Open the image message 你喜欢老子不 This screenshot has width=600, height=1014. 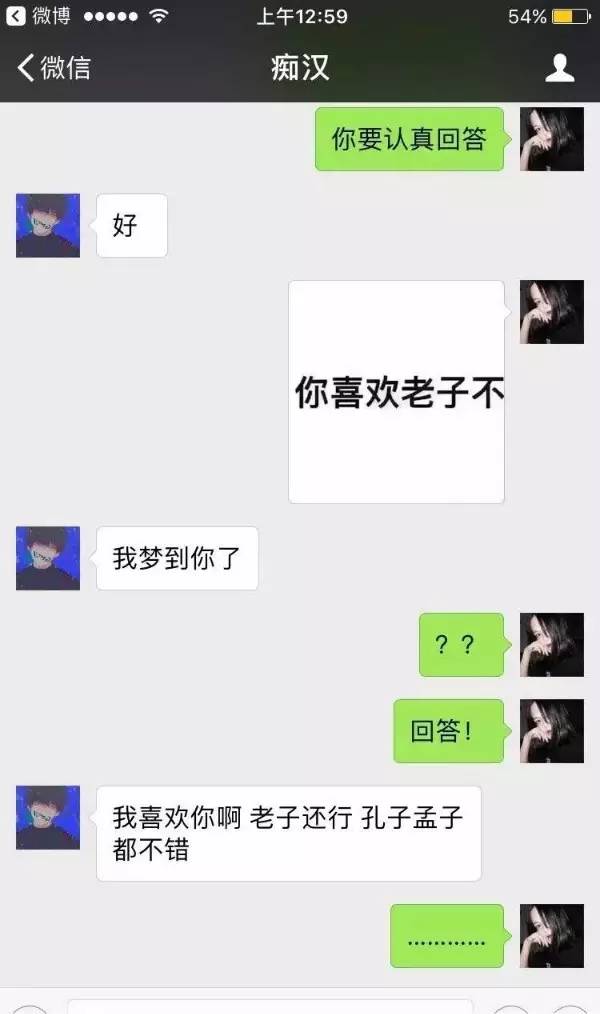click(396, 392)
